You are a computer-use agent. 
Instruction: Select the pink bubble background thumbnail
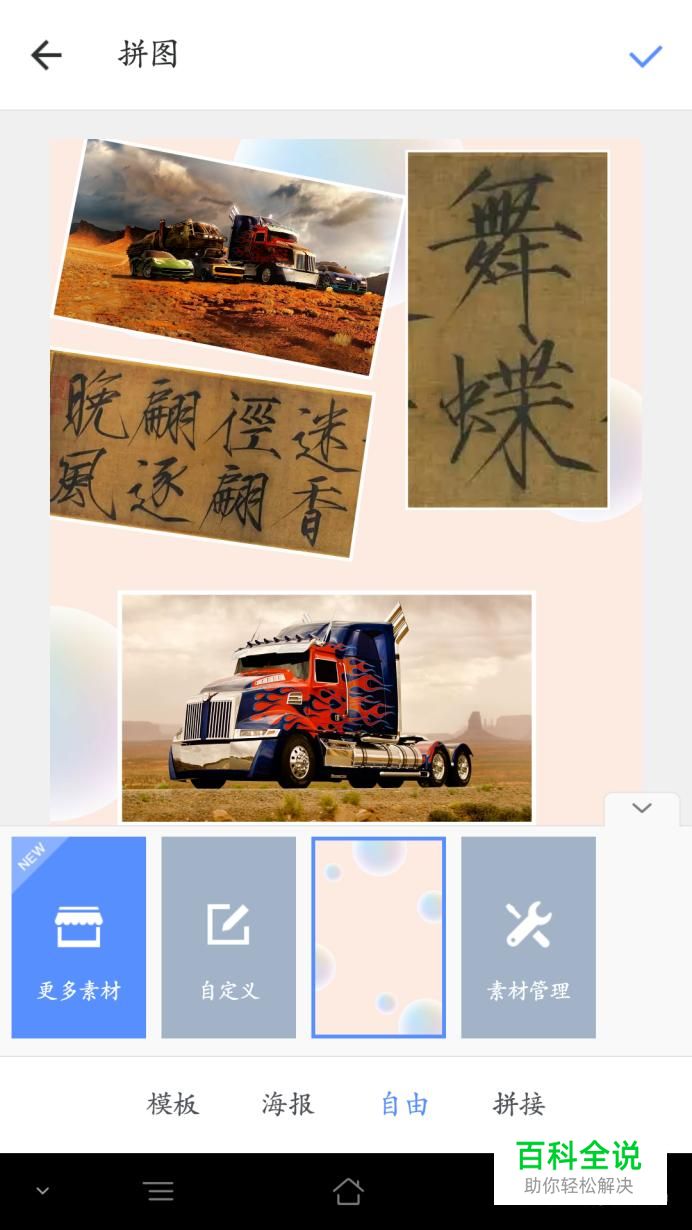(379, 937)
